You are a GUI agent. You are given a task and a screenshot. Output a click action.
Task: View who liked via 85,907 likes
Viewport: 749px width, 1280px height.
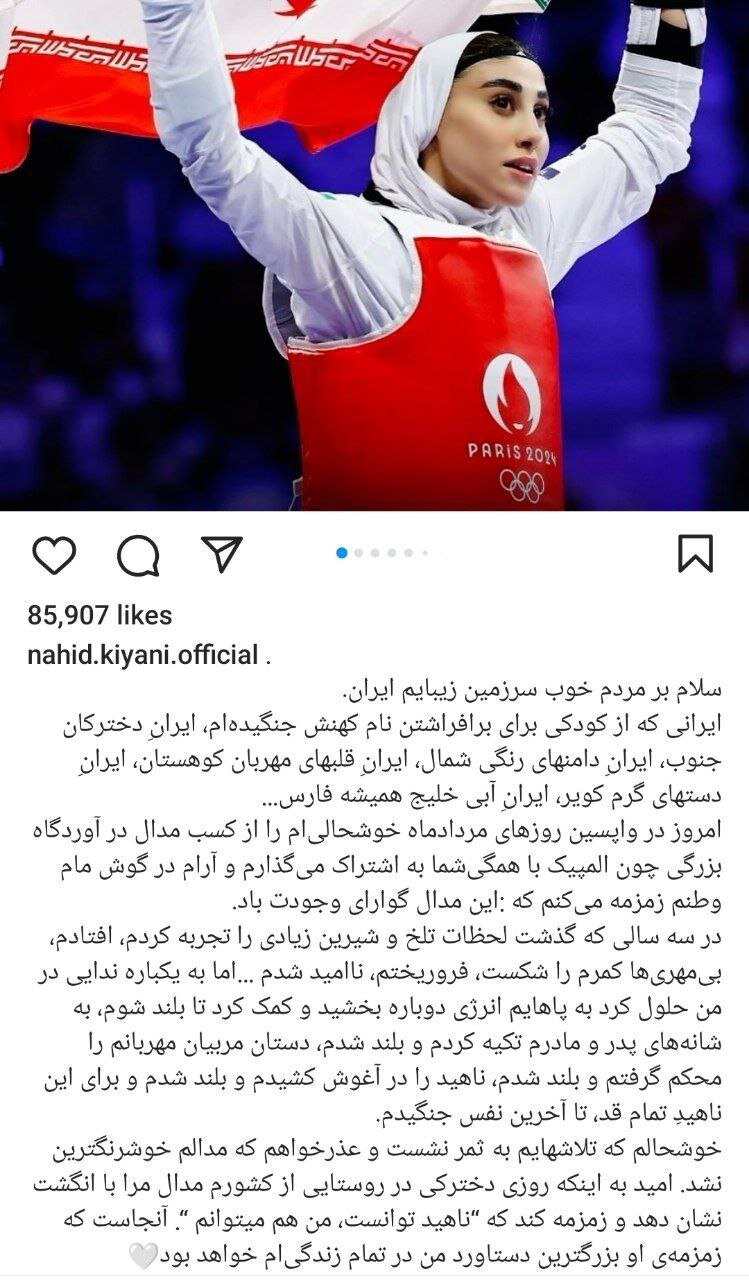(102, 615)
